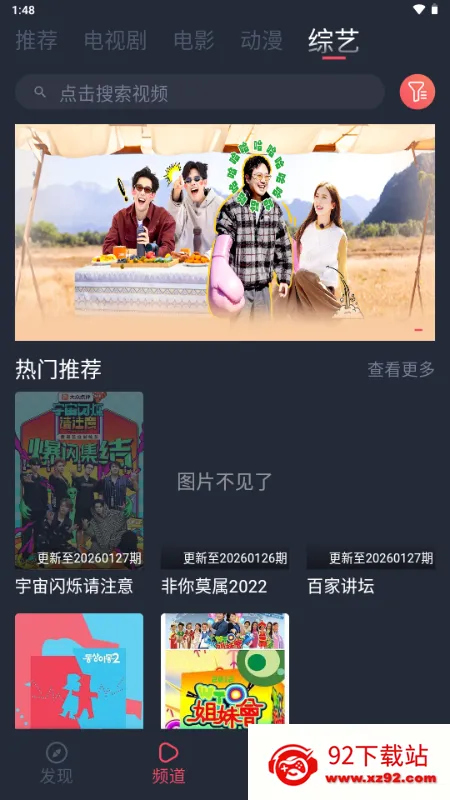Tap the video search box
450x800 pixels.
(x=199, y=92)
